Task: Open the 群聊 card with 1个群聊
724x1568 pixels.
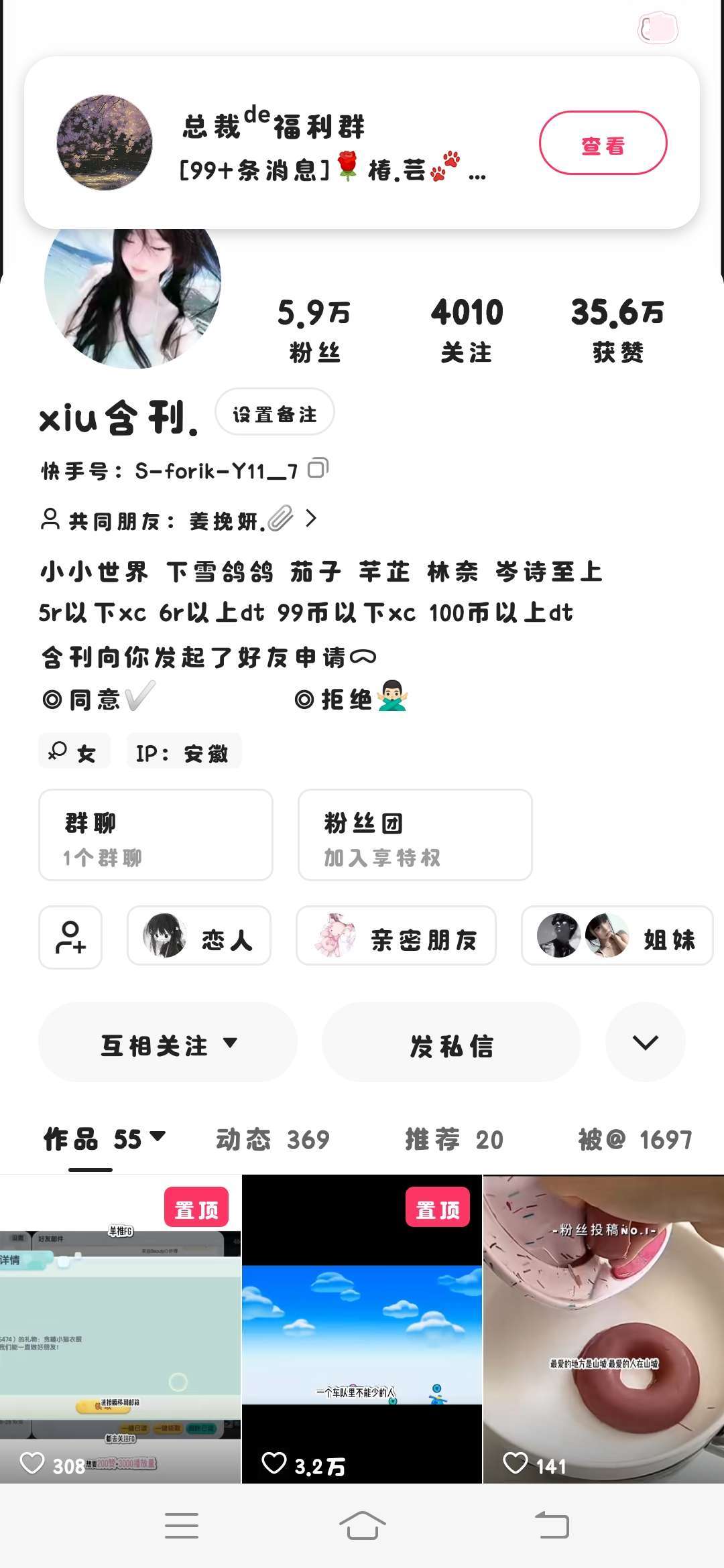Action: pyautogui.click(x=156, y=835)
